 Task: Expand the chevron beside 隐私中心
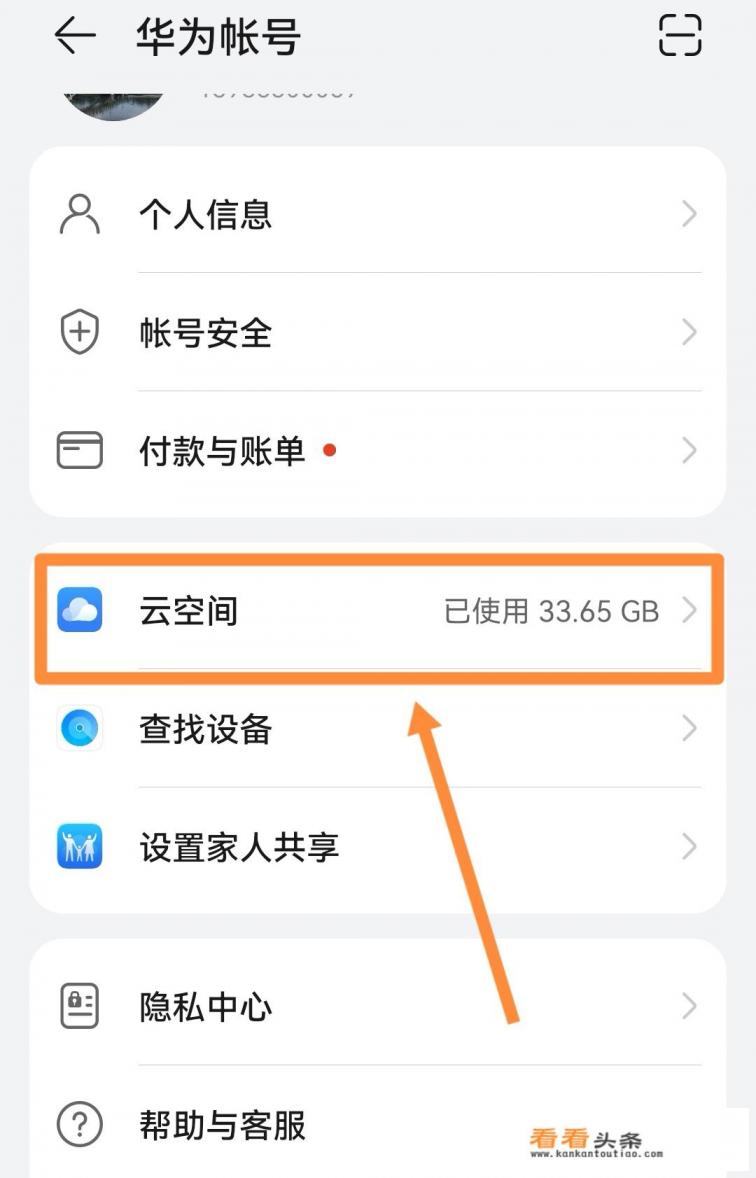tap(688, 1007)
